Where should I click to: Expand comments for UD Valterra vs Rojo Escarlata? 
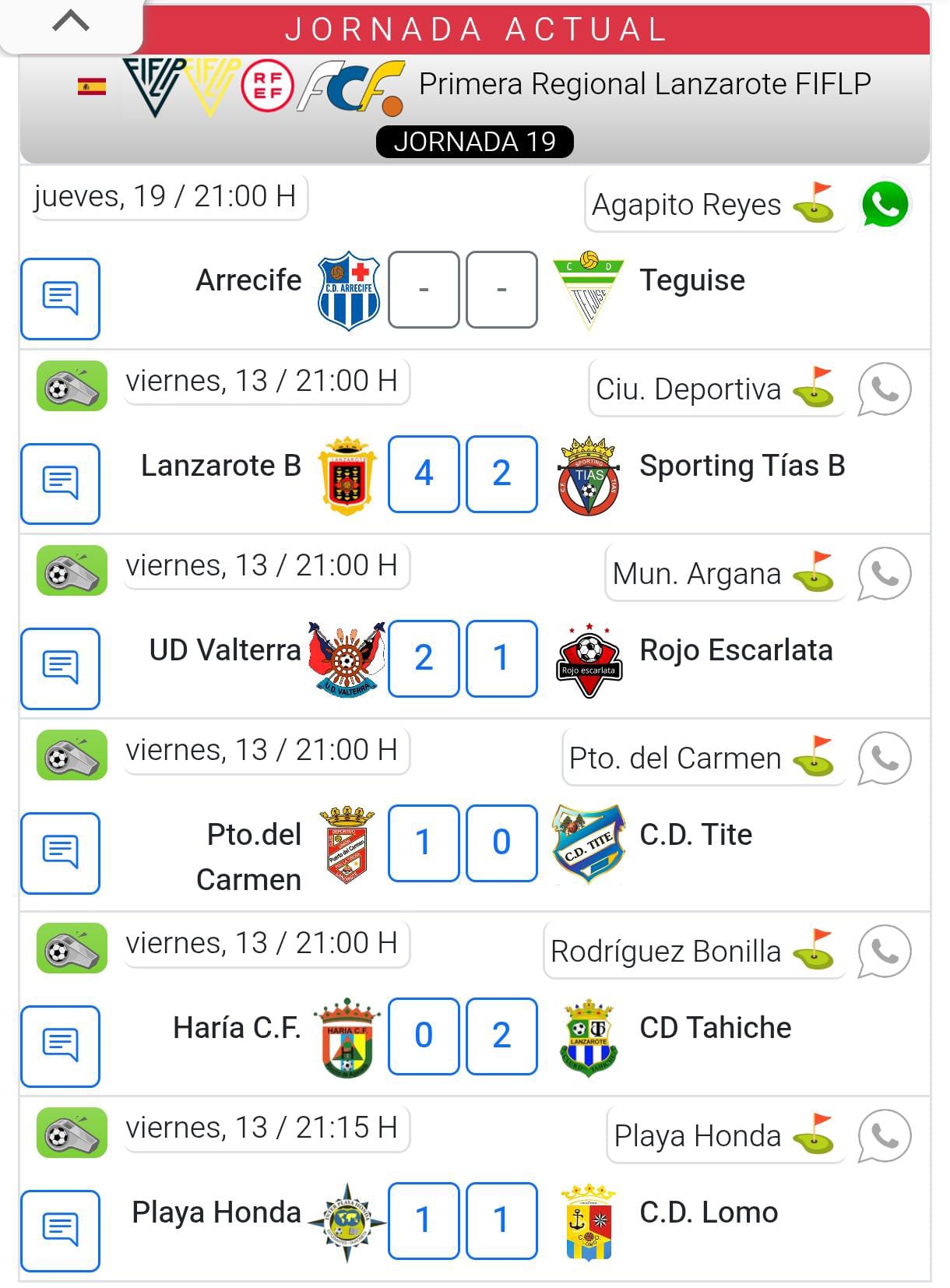coord(60,668)
